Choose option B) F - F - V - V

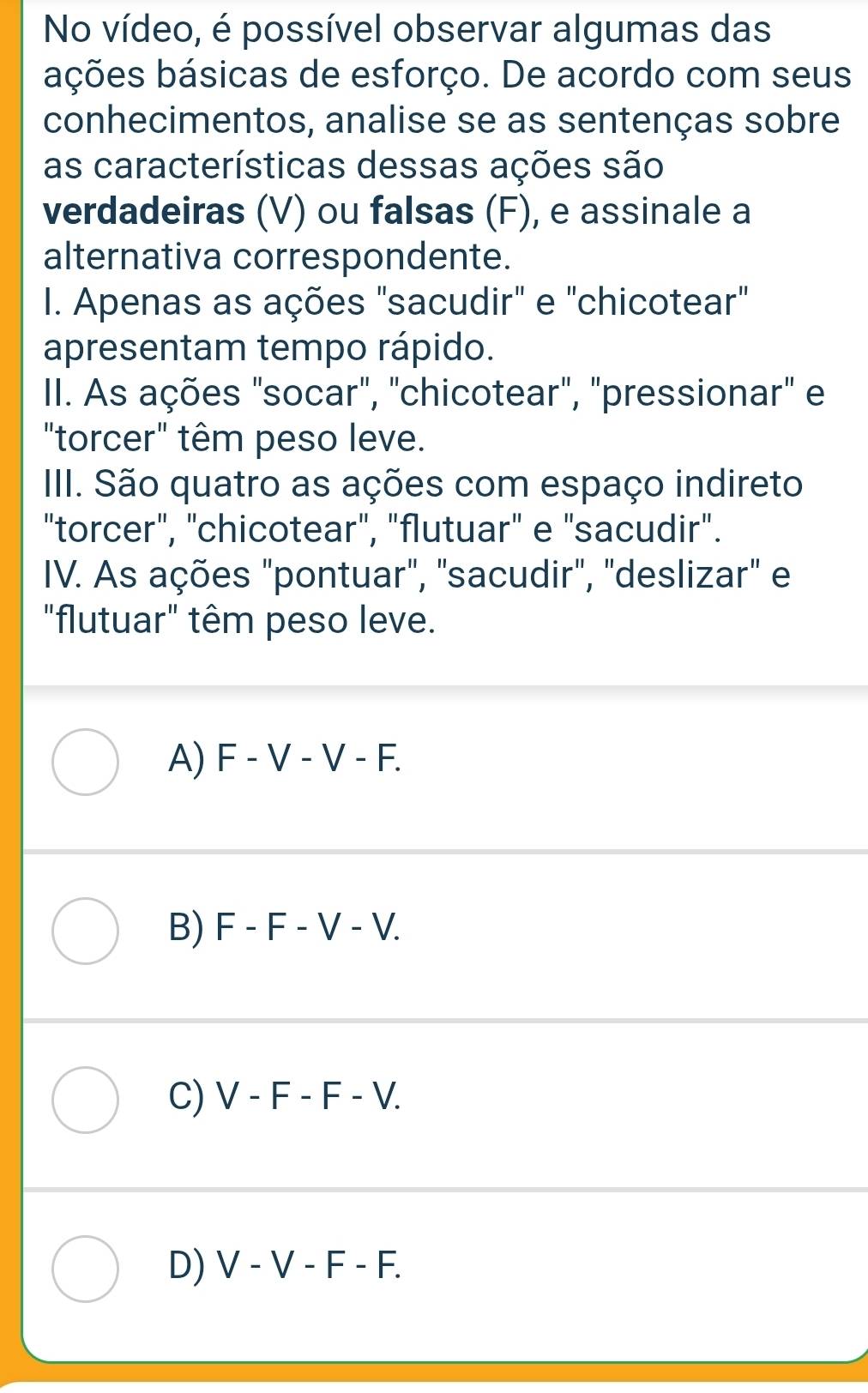(86, 931)
